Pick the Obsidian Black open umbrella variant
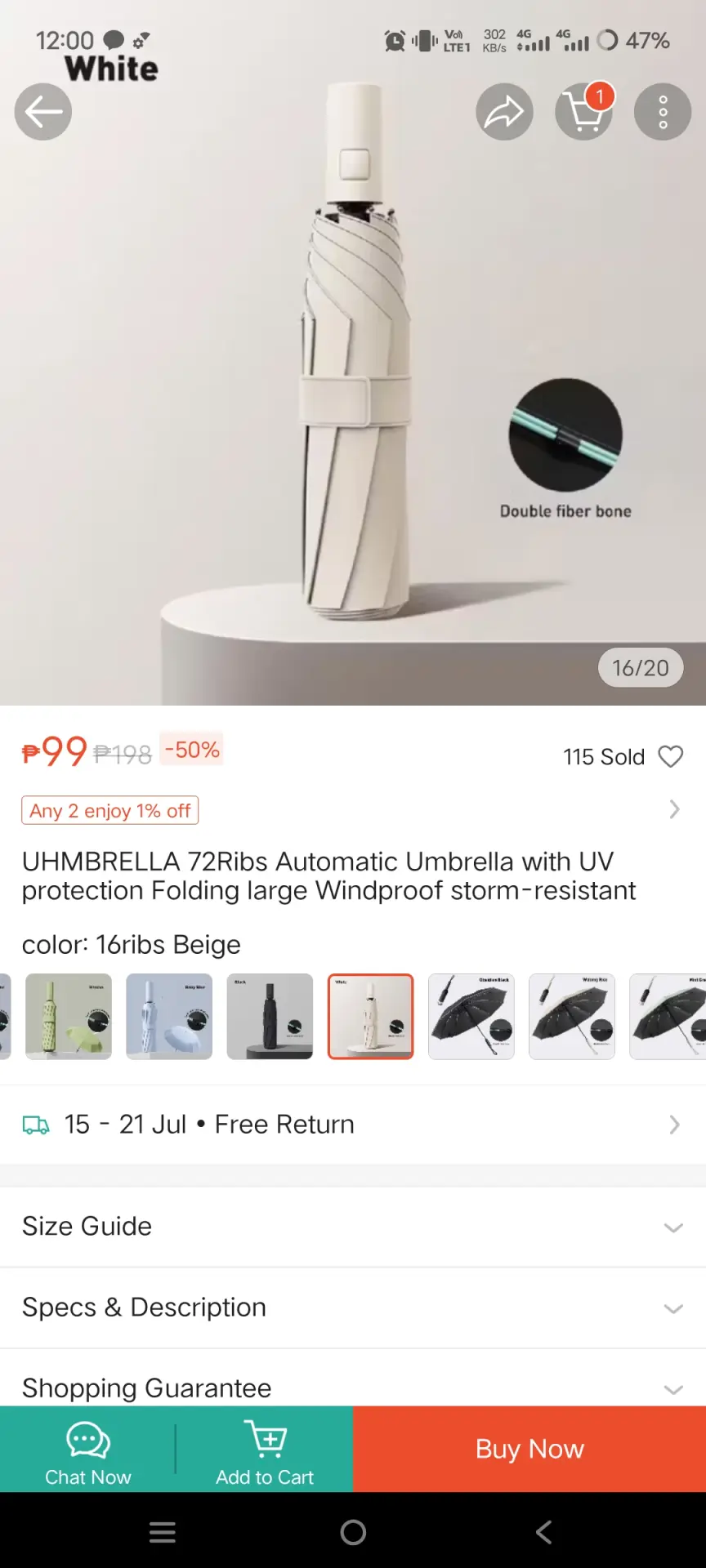 point(471,1017)
